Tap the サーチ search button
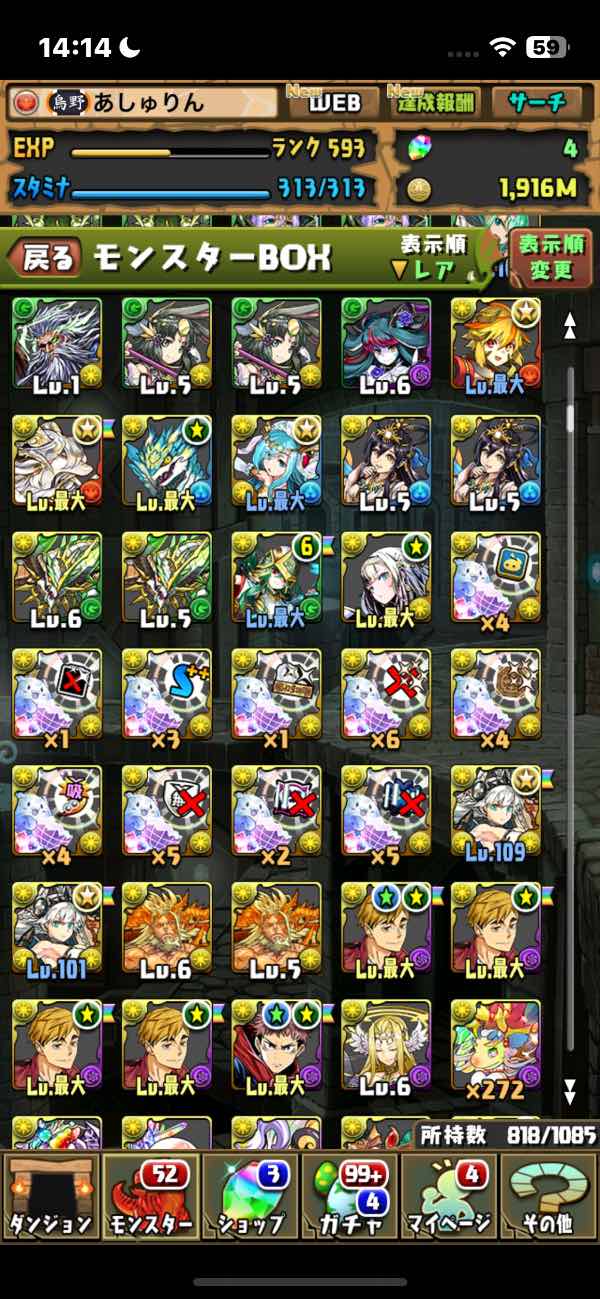 [x=538, y=102]
